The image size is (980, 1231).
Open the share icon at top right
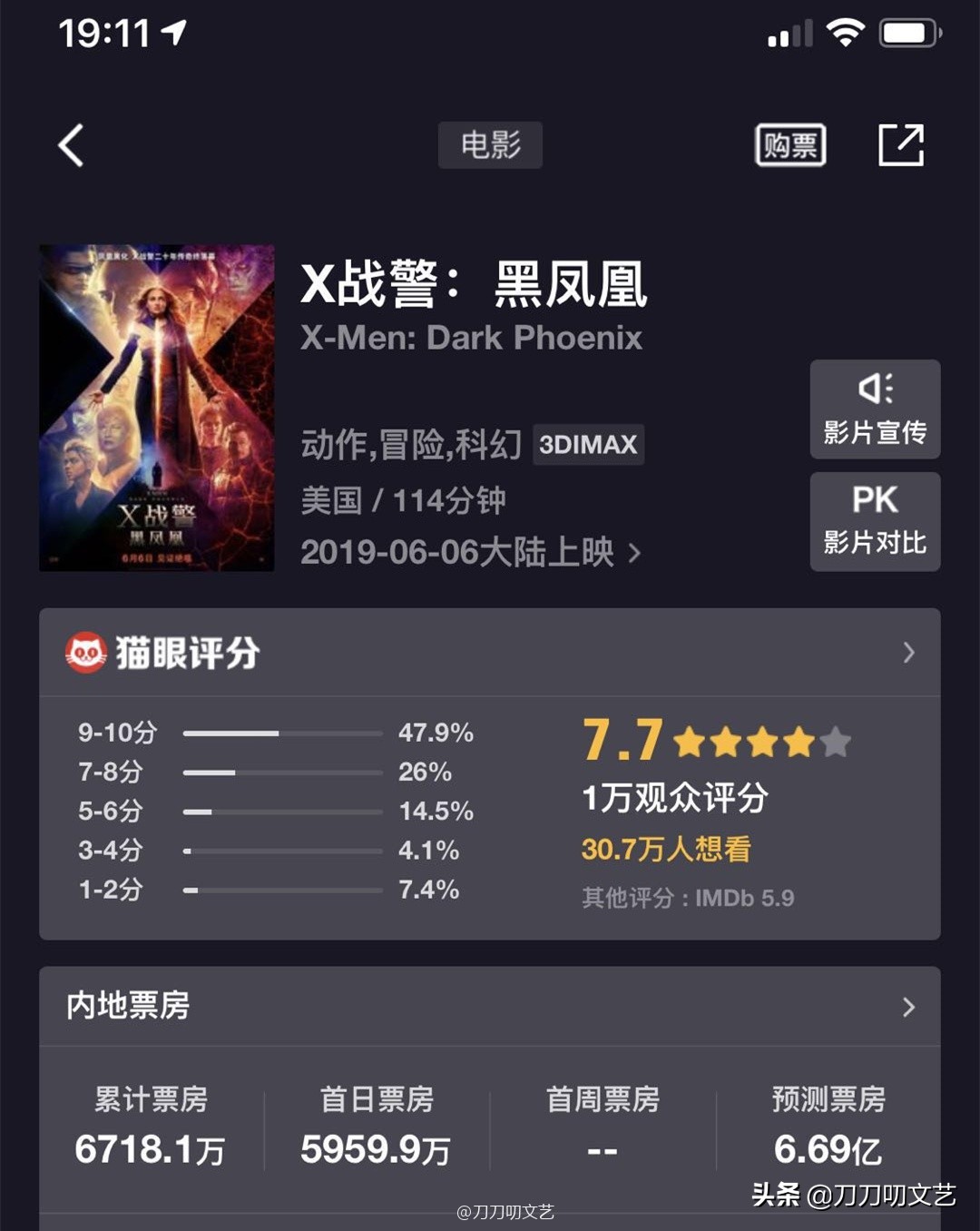click(901, 145)
